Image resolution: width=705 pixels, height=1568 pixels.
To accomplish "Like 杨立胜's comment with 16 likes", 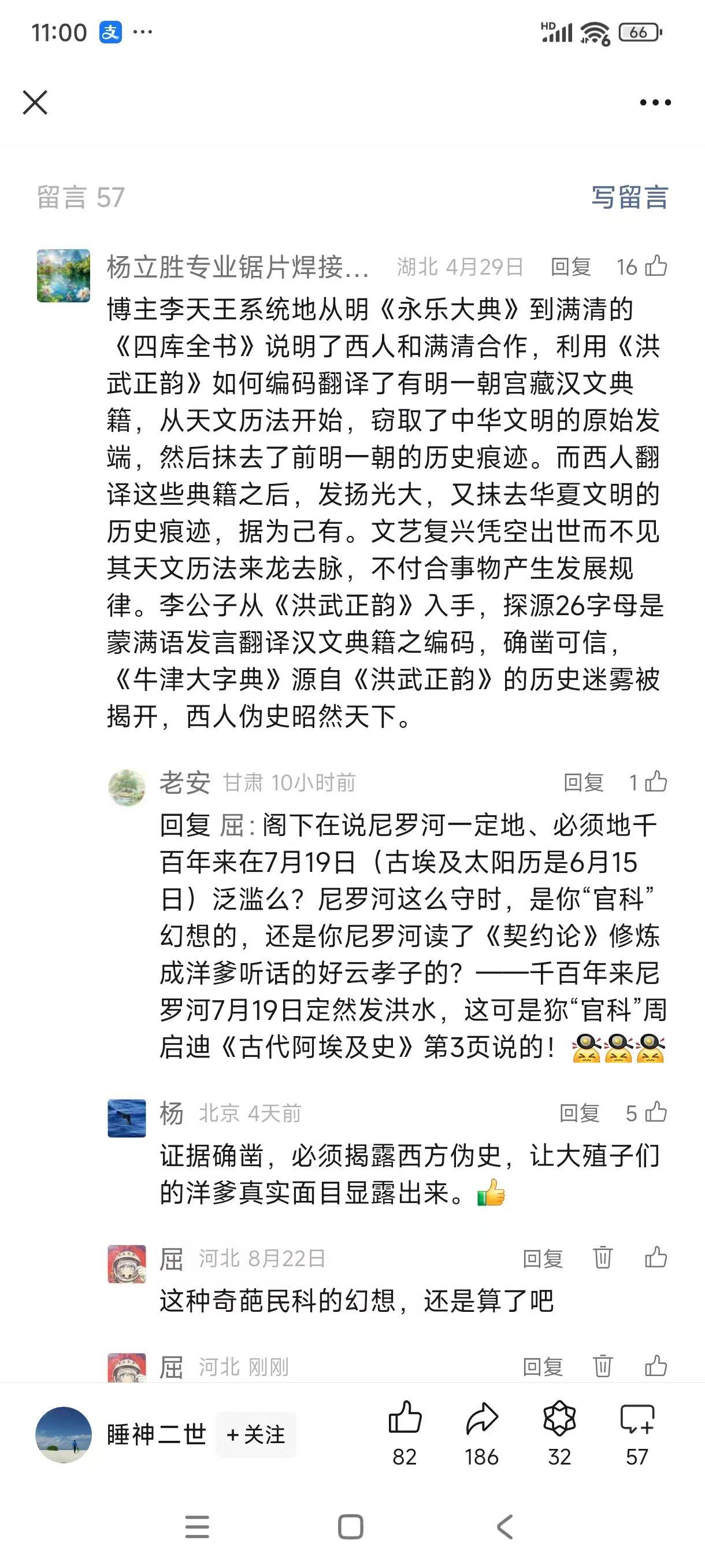I will (656, 266).
